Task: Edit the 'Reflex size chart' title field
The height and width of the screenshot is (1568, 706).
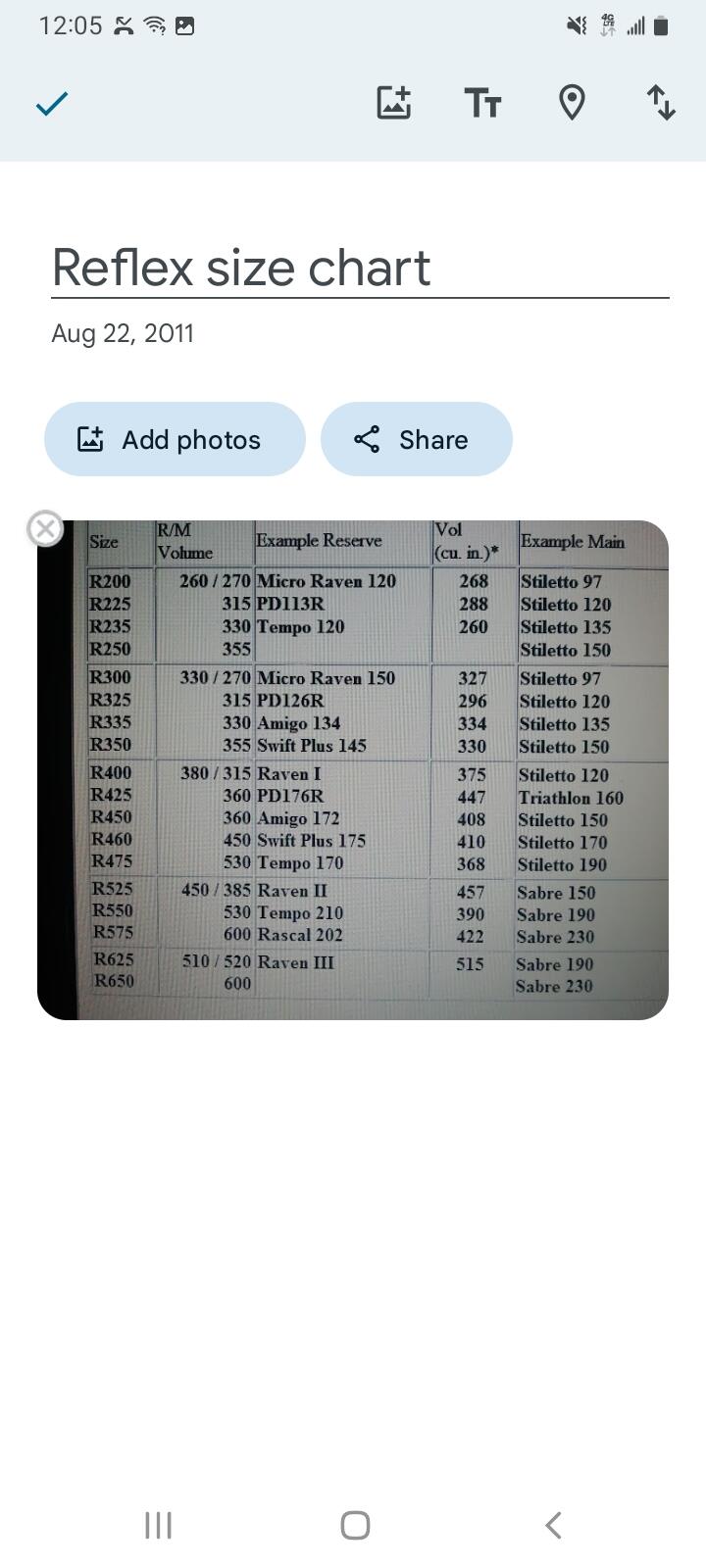Action: 360,268
